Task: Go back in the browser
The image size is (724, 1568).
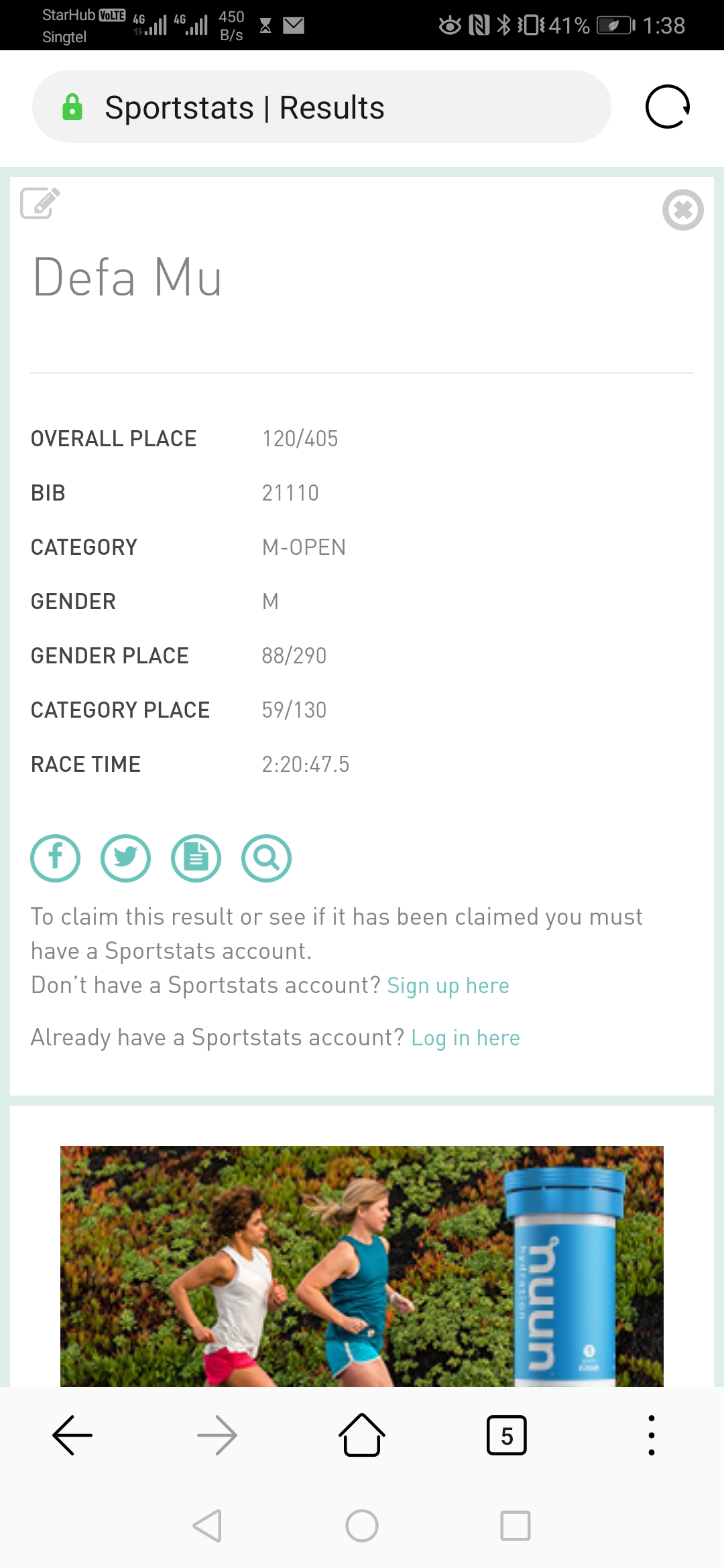Action: coord(72,1435)
